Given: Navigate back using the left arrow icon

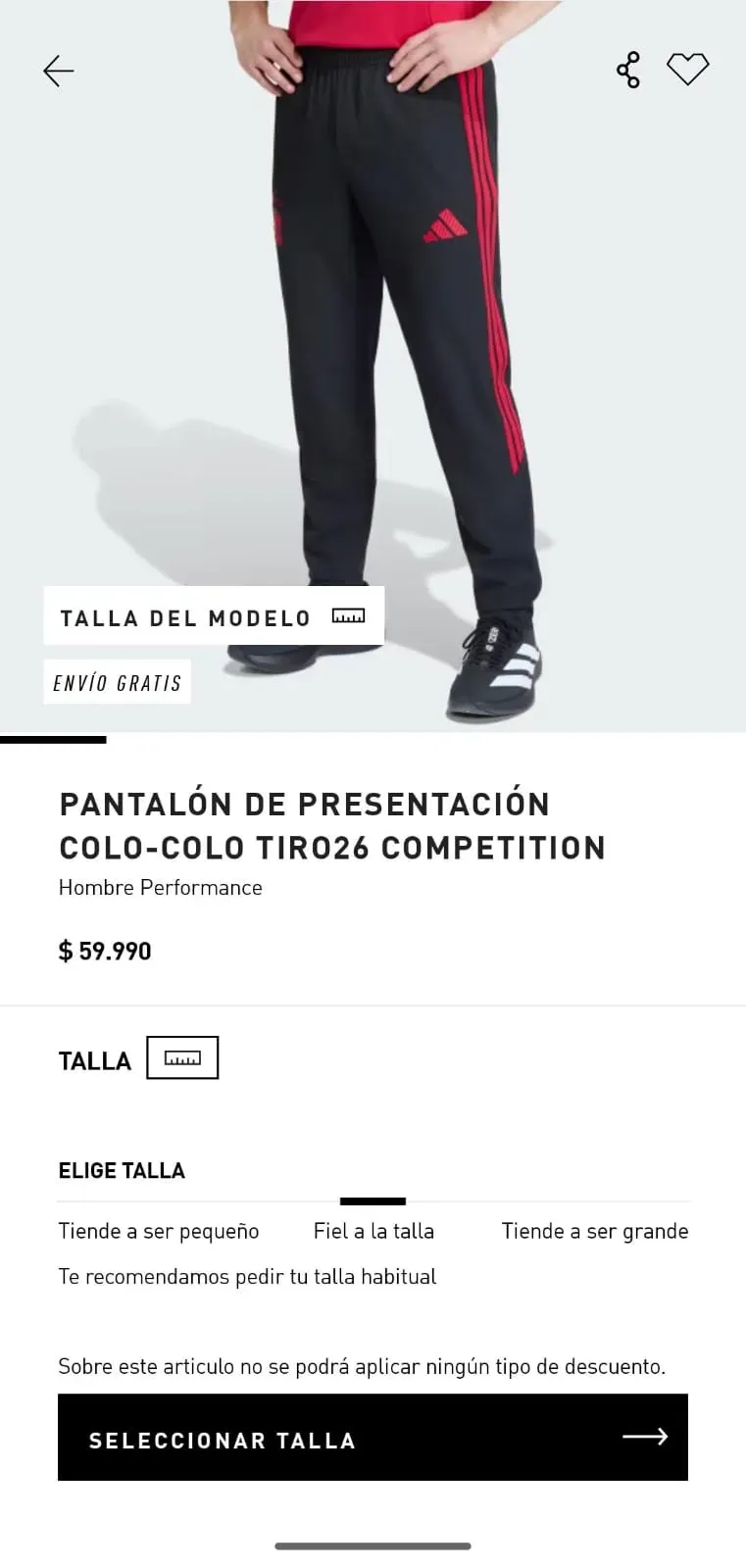Looking at the screenshot, I should click(58, 70).
